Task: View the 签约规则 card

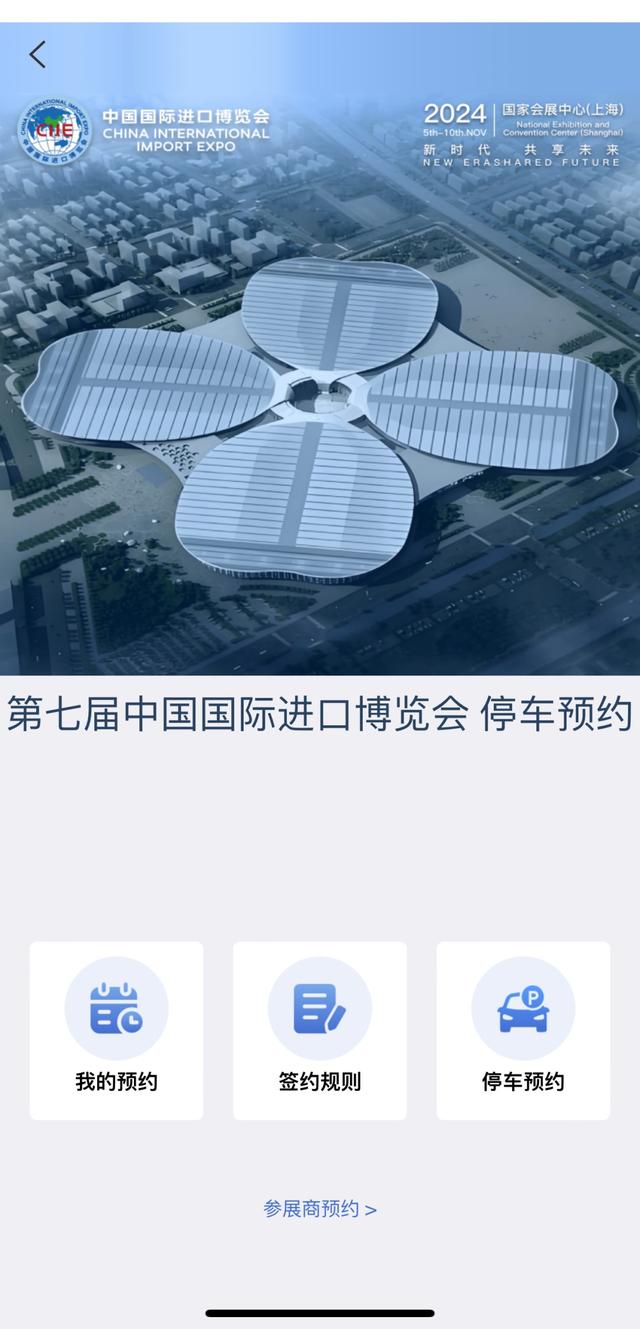Action: [x=320, y=1030]
